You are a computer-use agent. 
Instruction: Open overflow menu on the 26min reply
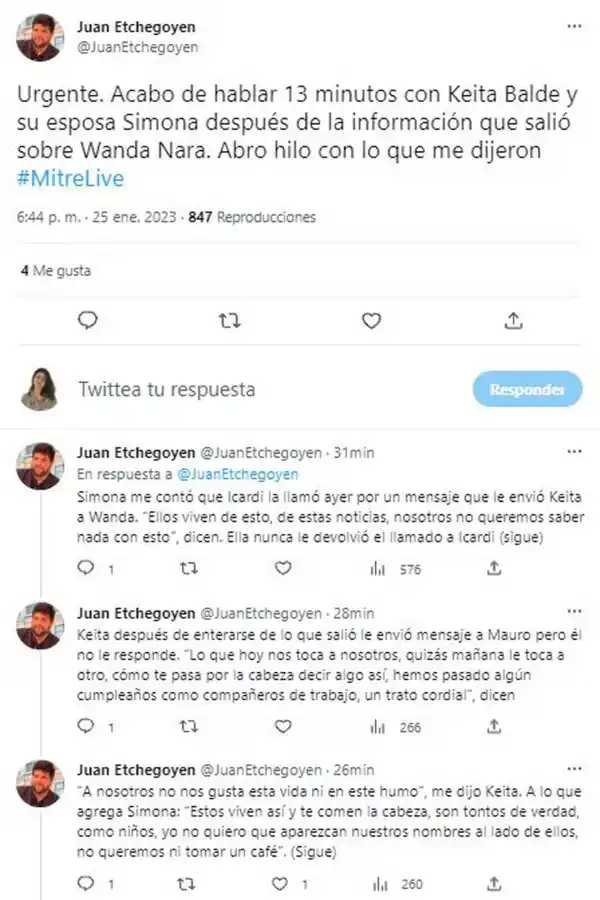(x=573, y=769)
